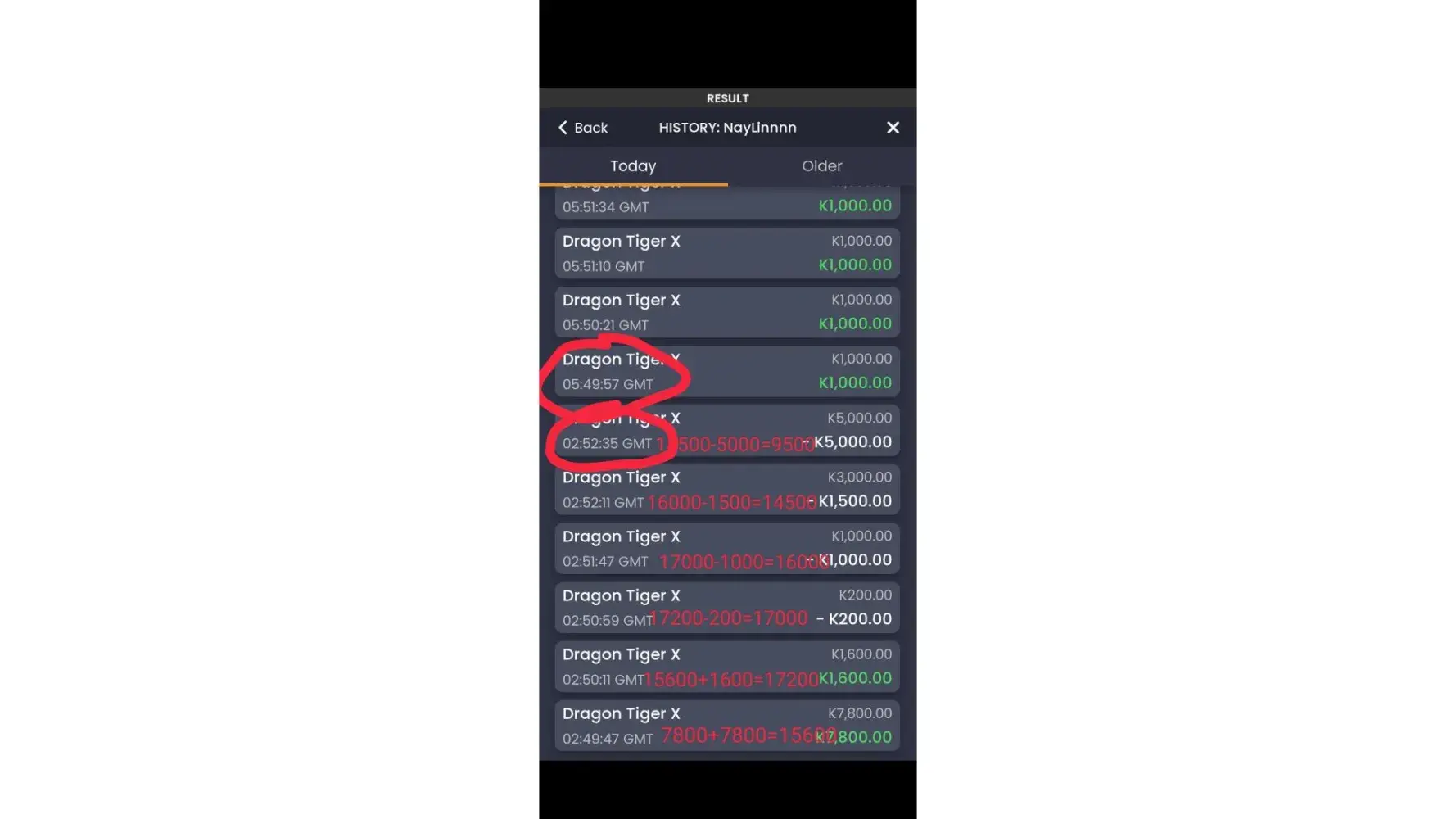Open Dragon Tiger X round at 05:50:21 GMT
Image resolution: width=1456 pixels, height=819 pixels.
727,312
